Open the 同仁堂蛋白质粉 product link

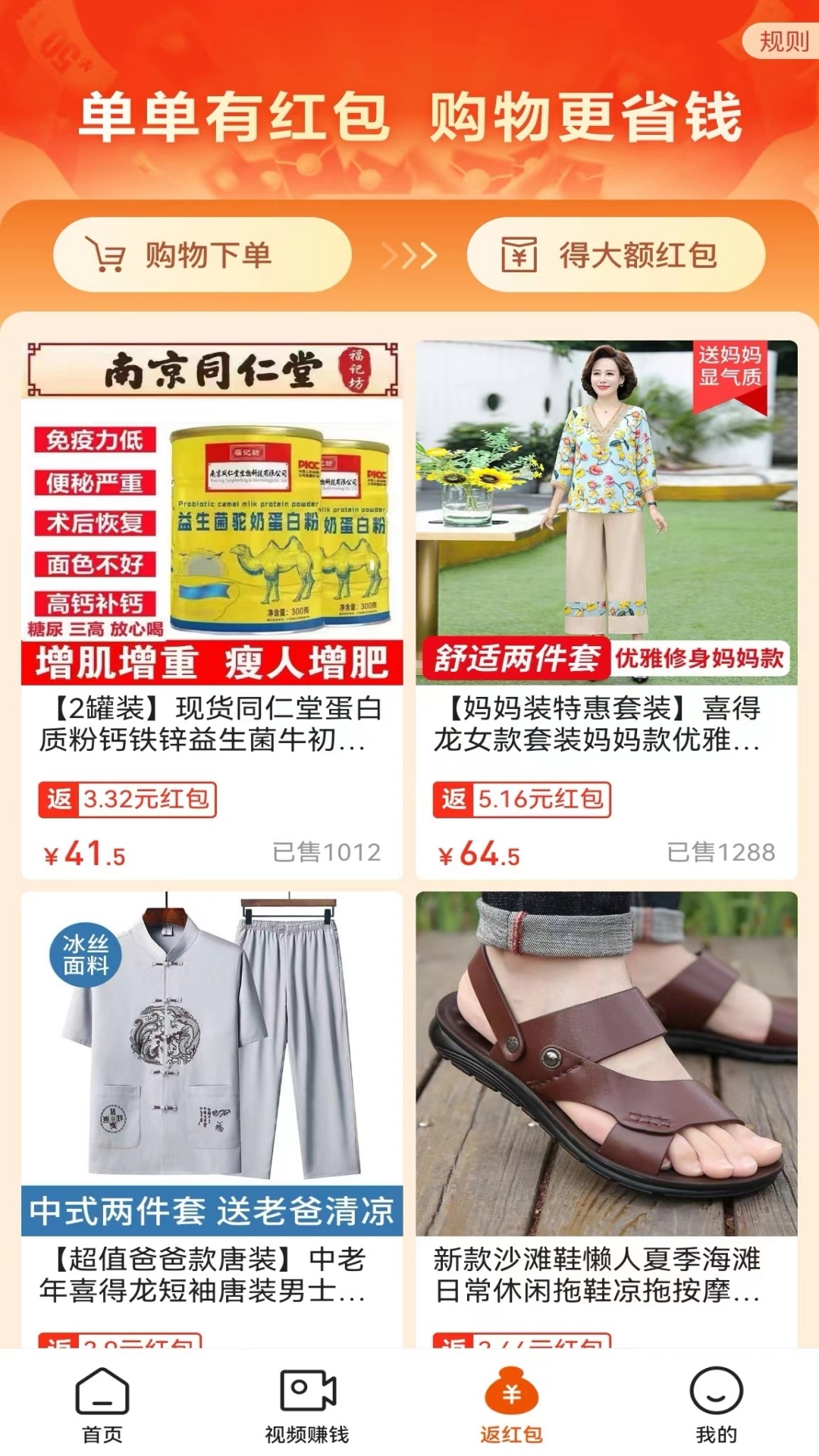(x=207, y=728)
